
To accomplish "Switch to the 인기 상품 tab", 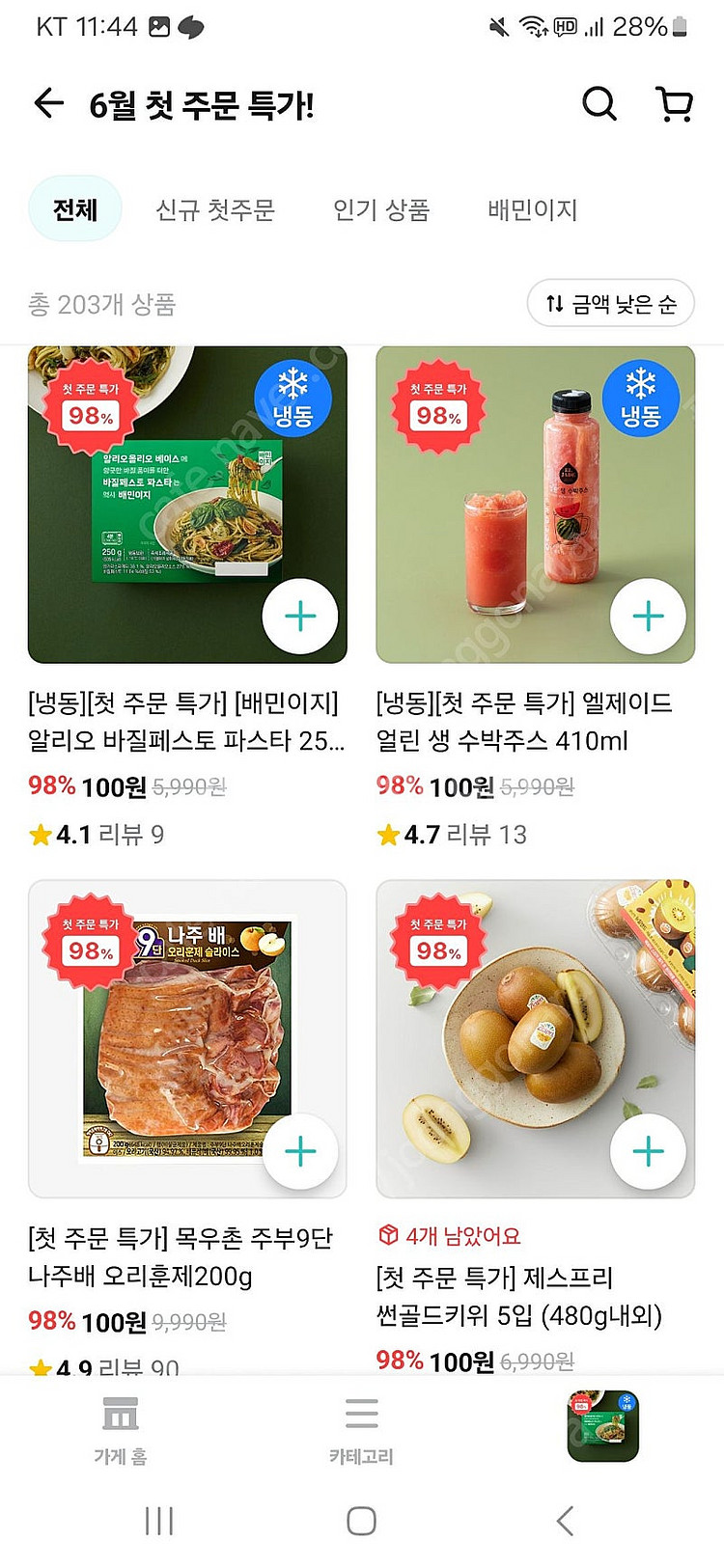I will [x=380, y=209].
